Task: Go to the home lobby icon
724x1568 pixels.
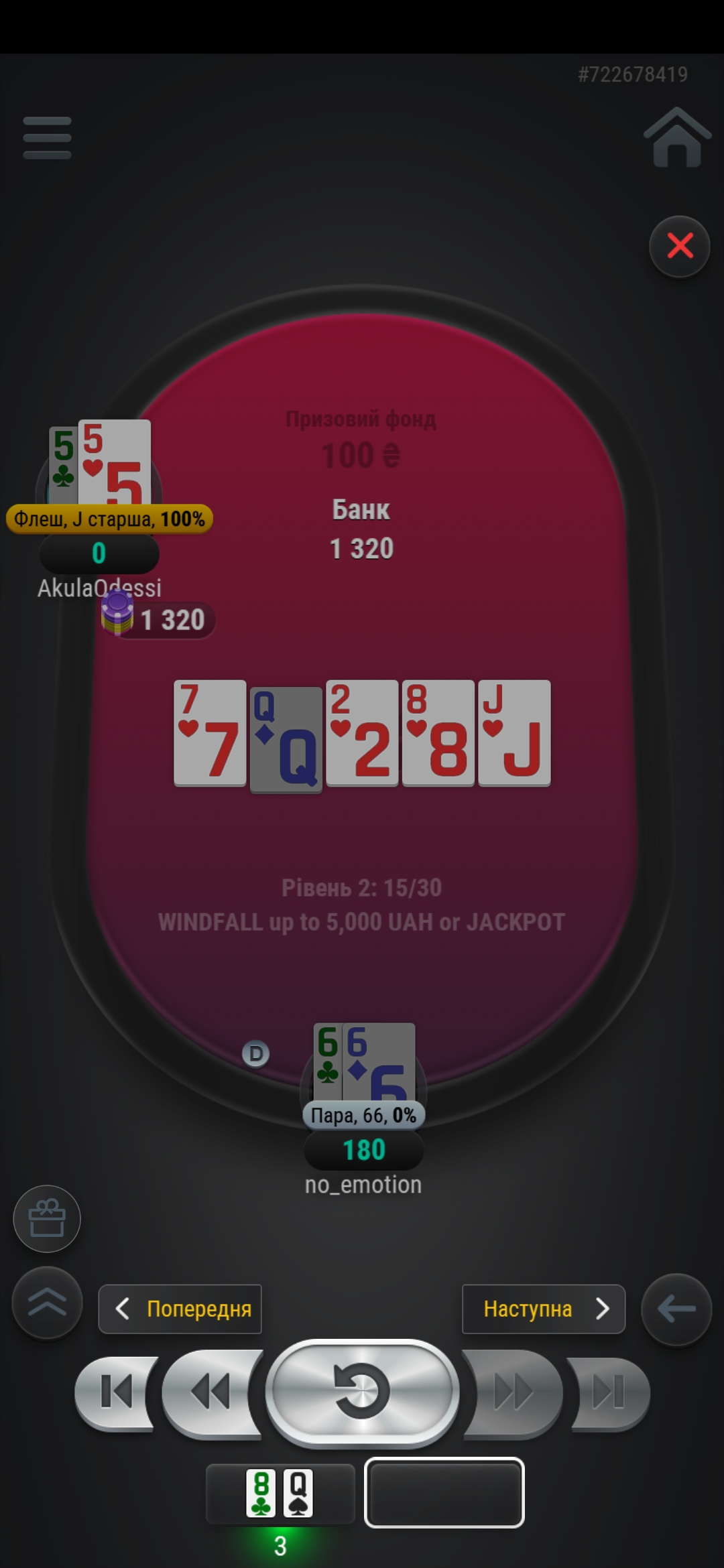Action: pyautogui.click(x=677, y=137)
